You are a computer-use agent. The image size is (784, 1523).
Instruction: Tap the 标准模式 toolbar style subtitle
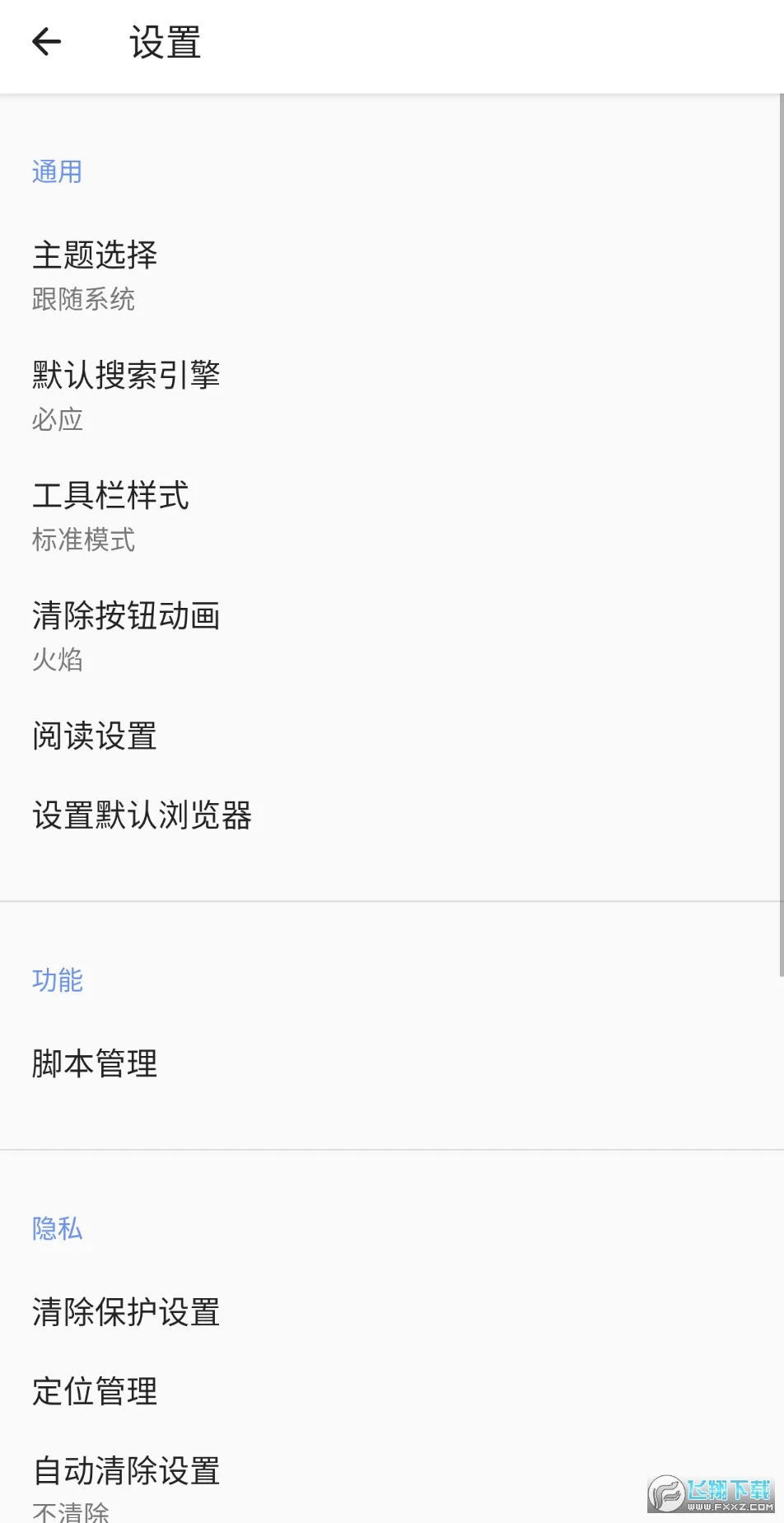tap(83, 540)
